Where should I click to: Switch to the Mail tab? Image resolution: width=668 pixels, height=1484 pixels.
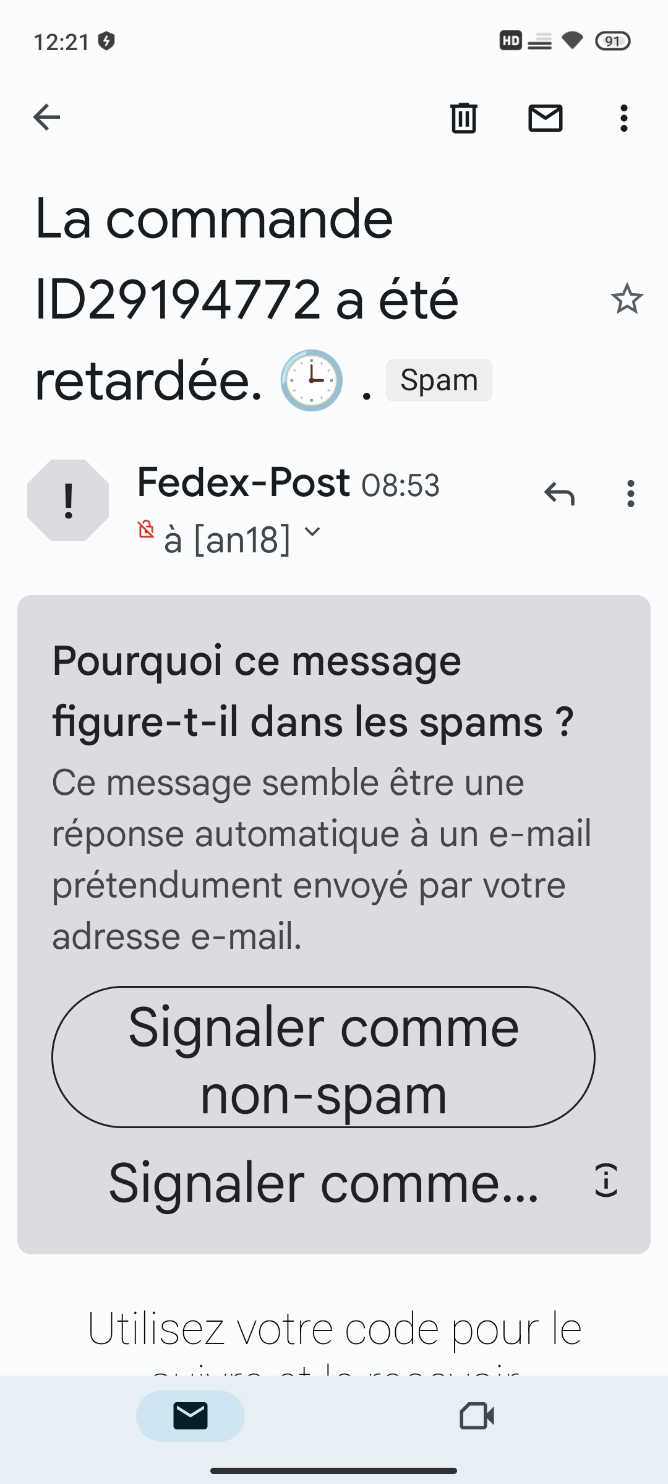[x=190, y=1415]
